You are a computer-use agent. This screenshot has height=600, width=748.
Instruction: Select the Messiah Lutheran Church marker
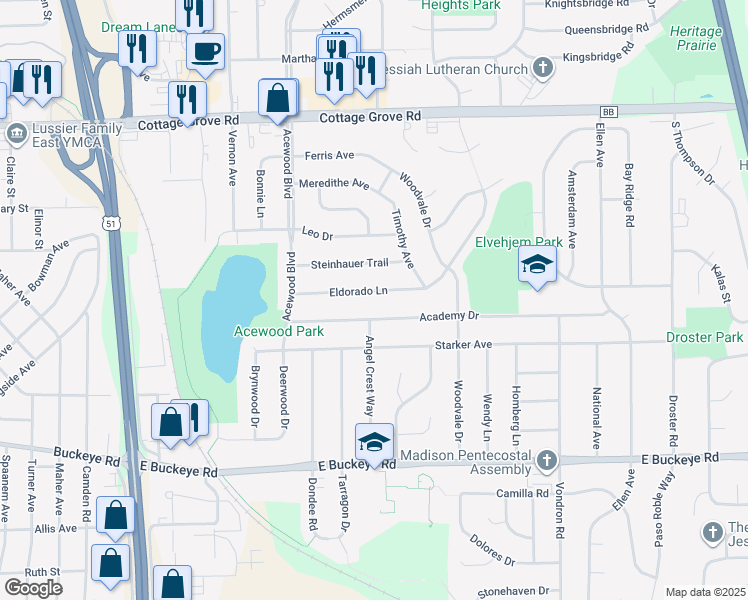[542, 69]
